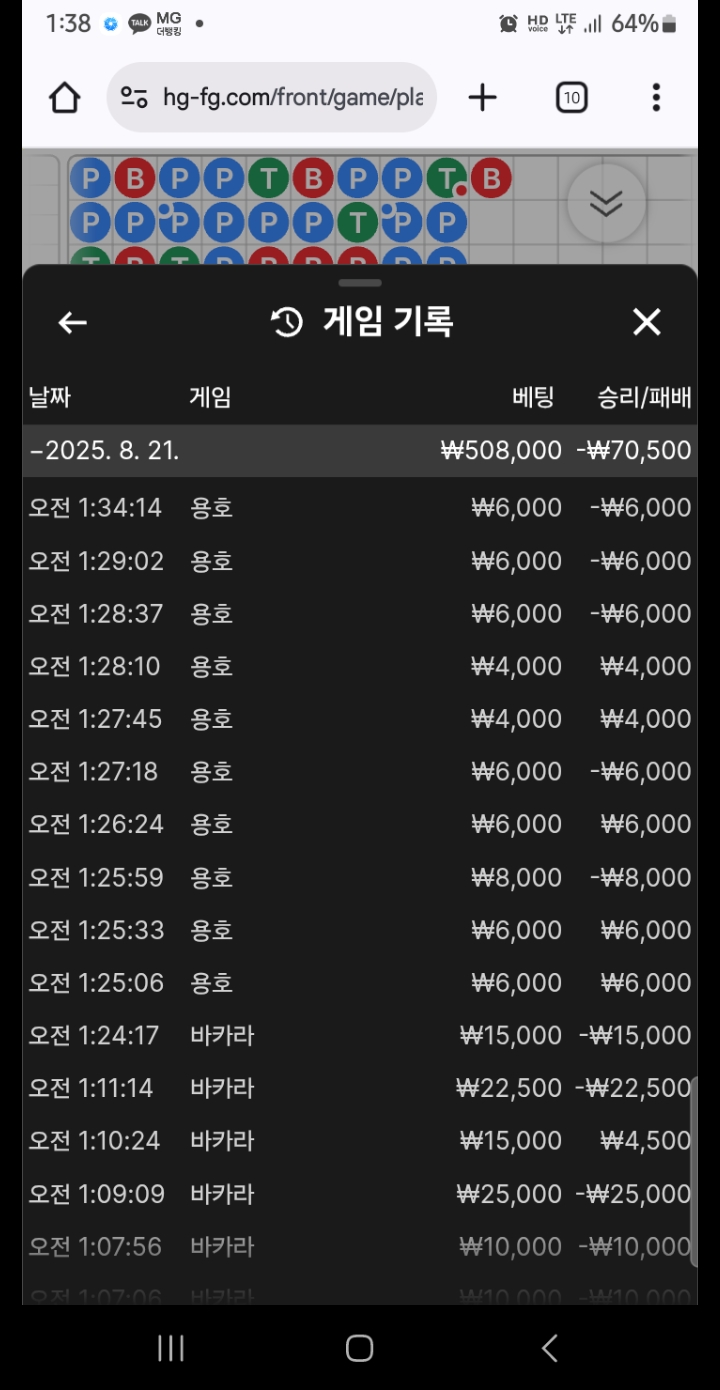Open the 오전 1:28:10 용호 record
Viewport: 720px width, 1390px height.
pyautogui.click(x=360, y=666)
